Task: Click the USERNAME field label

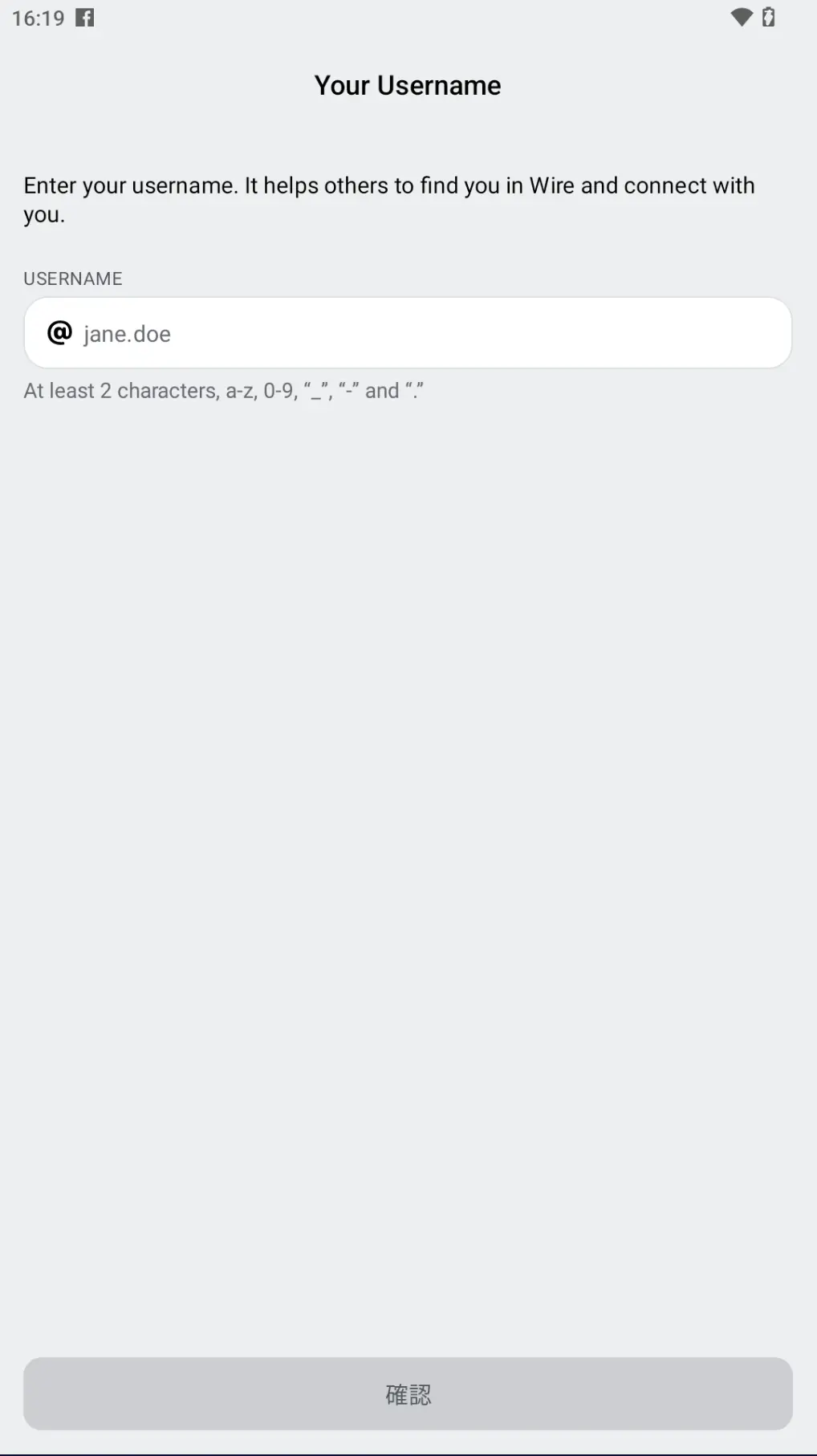Action: click(72, 279)
